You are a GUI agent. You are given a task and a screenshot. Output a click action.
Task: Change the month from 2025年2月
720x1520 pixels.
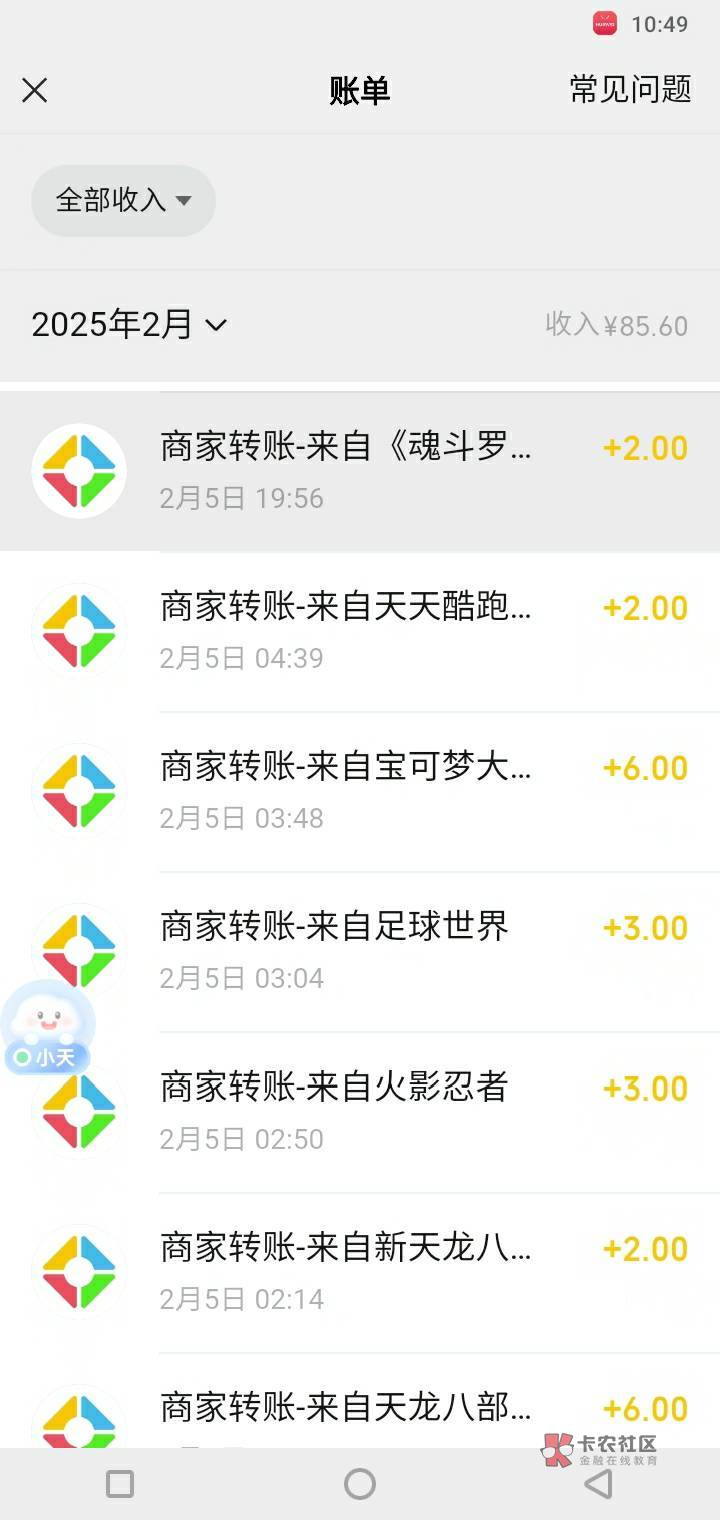(130, 325)
